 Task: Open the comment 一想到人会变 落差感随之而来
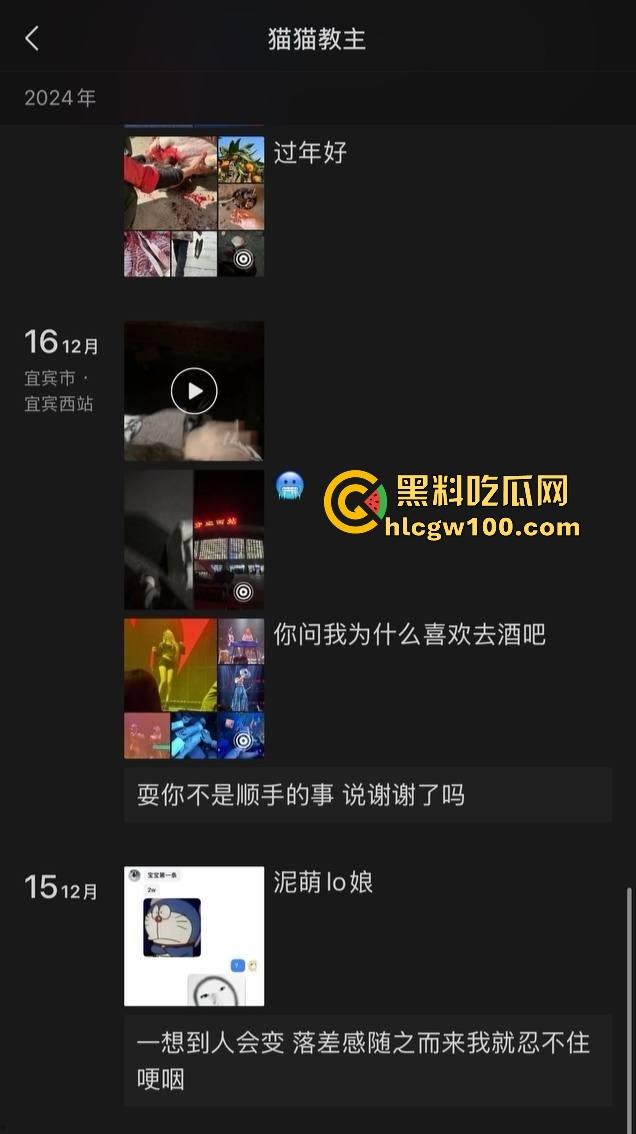coord(367,1060)
